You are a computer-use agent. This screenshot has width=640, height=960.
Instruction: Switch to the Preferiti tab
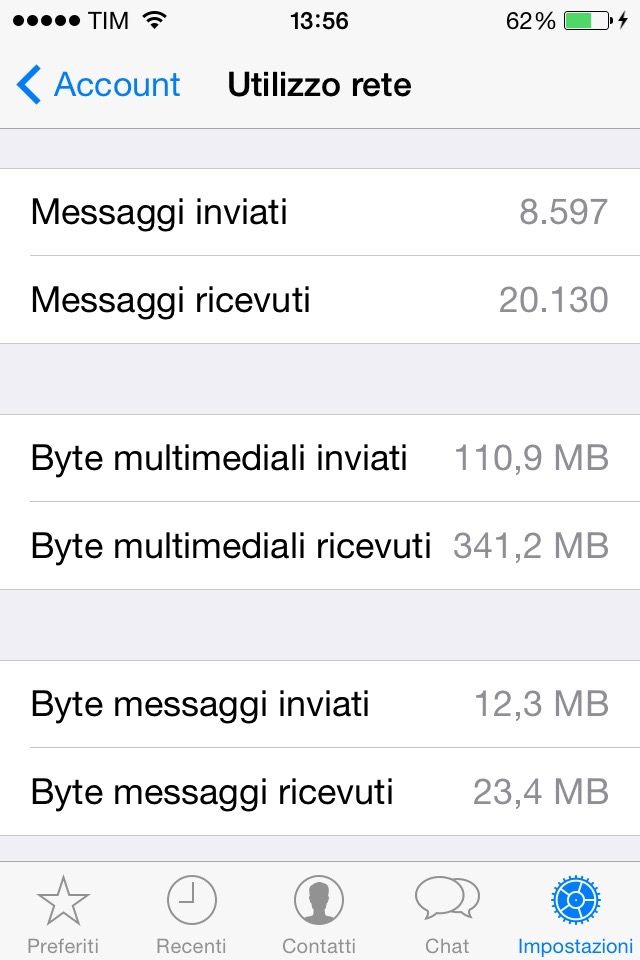(63, 913)
